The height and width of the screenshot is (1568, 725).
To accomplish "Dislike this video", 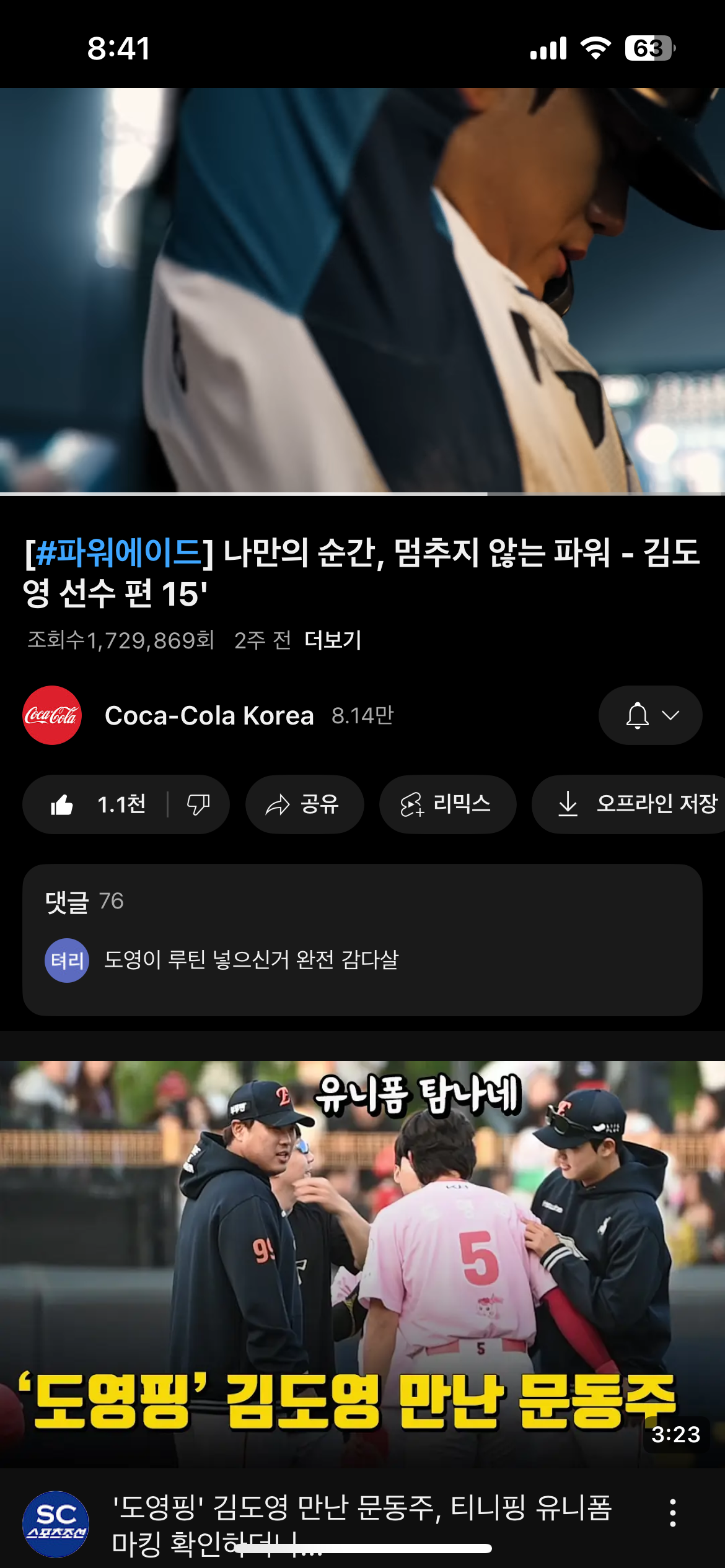I will [x=198, y=804].
